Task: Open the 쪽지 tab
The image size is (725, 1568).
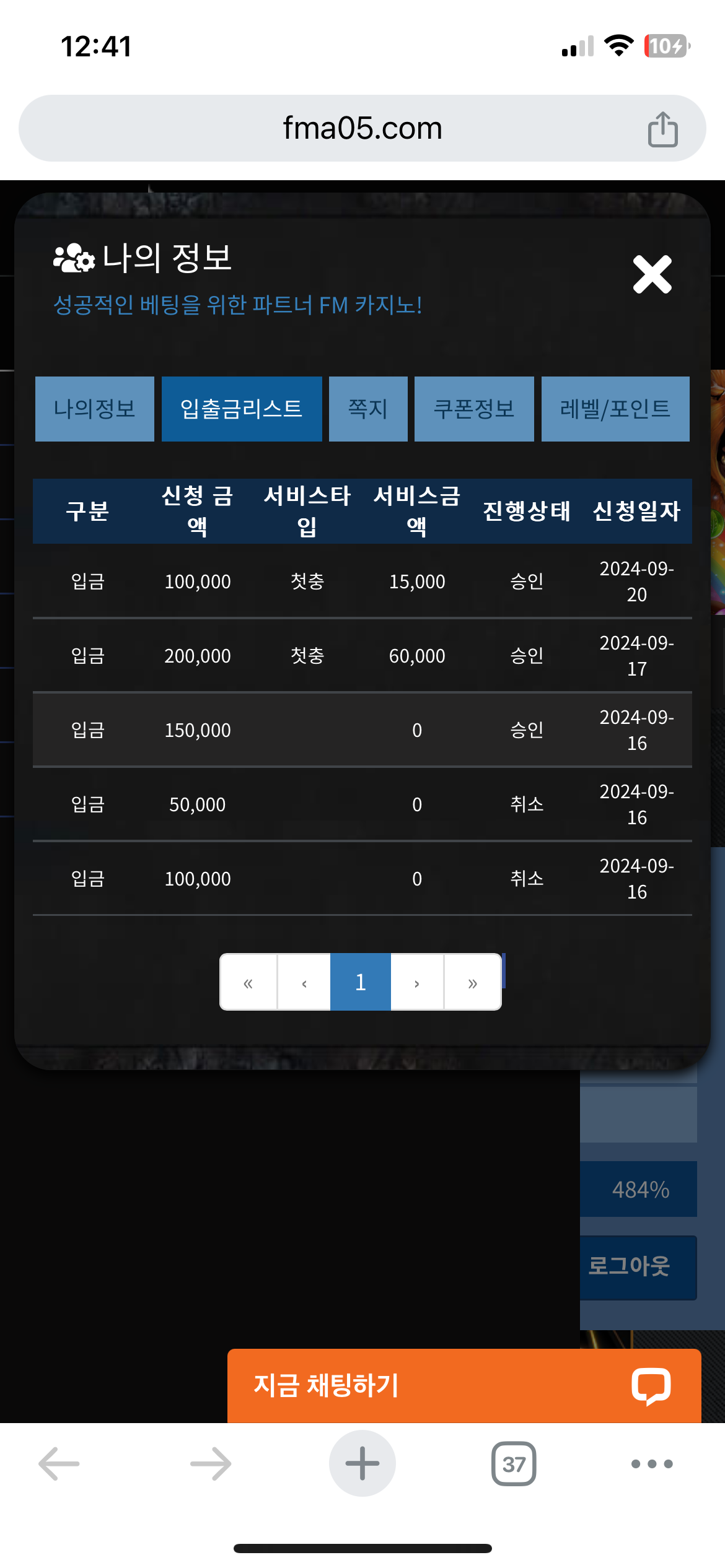Action: (368, 409)
